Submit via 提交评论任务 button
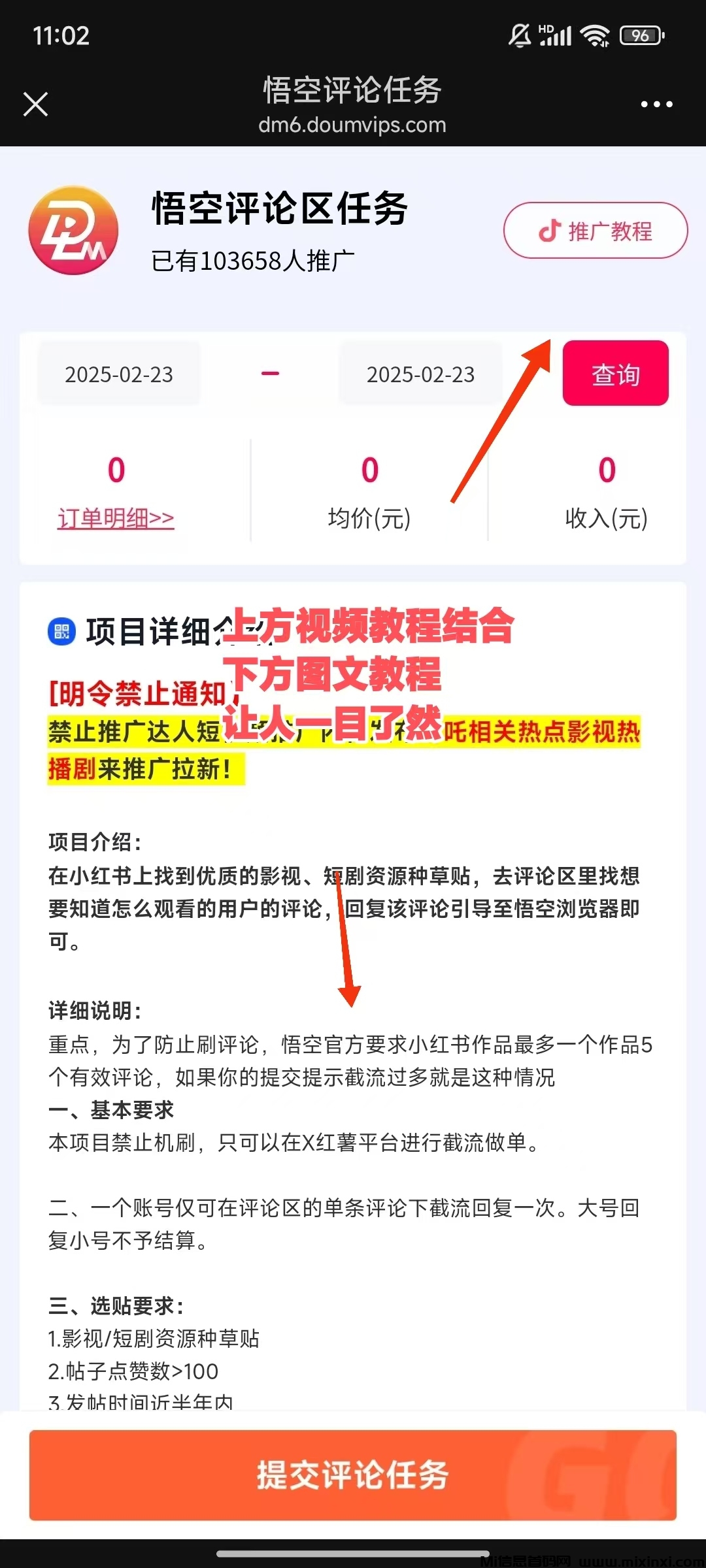The image size is (706, 1568). (x=353, y=1475)
